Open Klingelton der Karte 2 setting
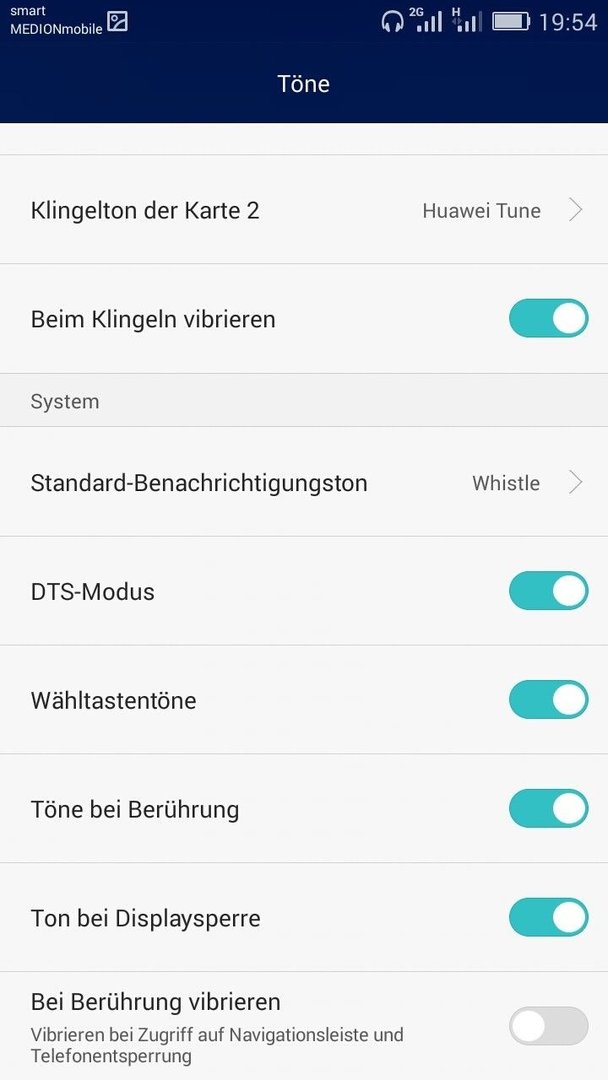608x1080 pixels. point(304,209)
